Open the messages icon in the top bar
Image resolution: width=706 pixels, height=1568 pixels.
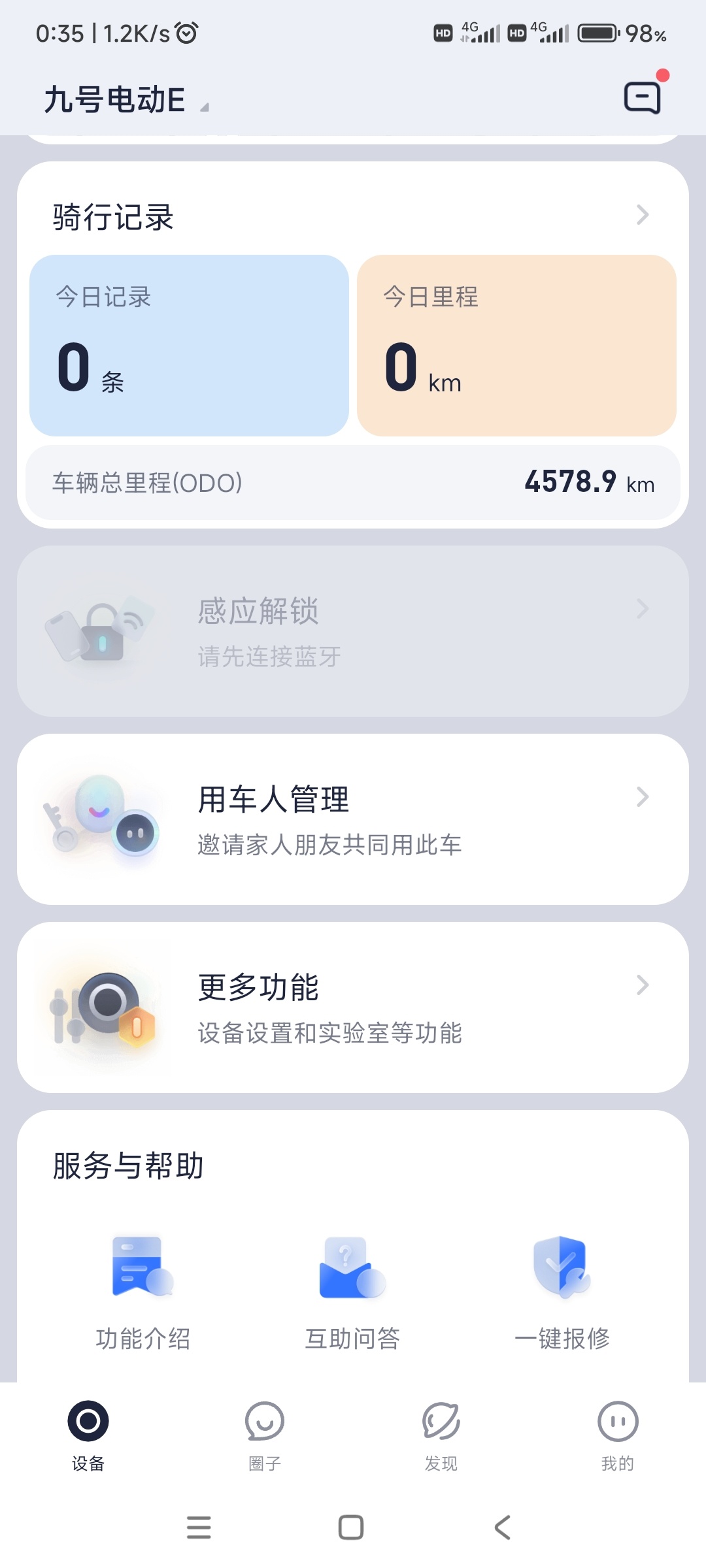click(643, 98)
